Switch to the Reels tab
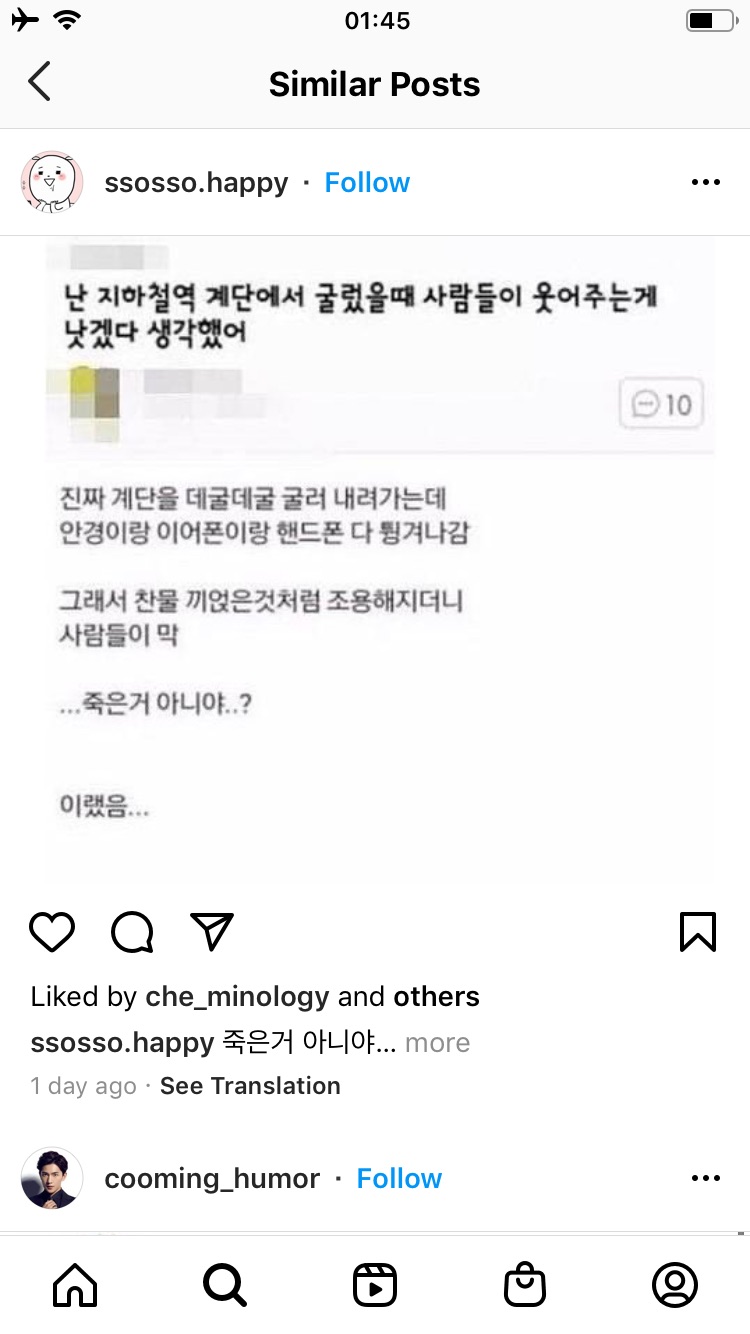Image resolution: width=750 pixels, height=1334 pixels. click(x=375, y=1285)
